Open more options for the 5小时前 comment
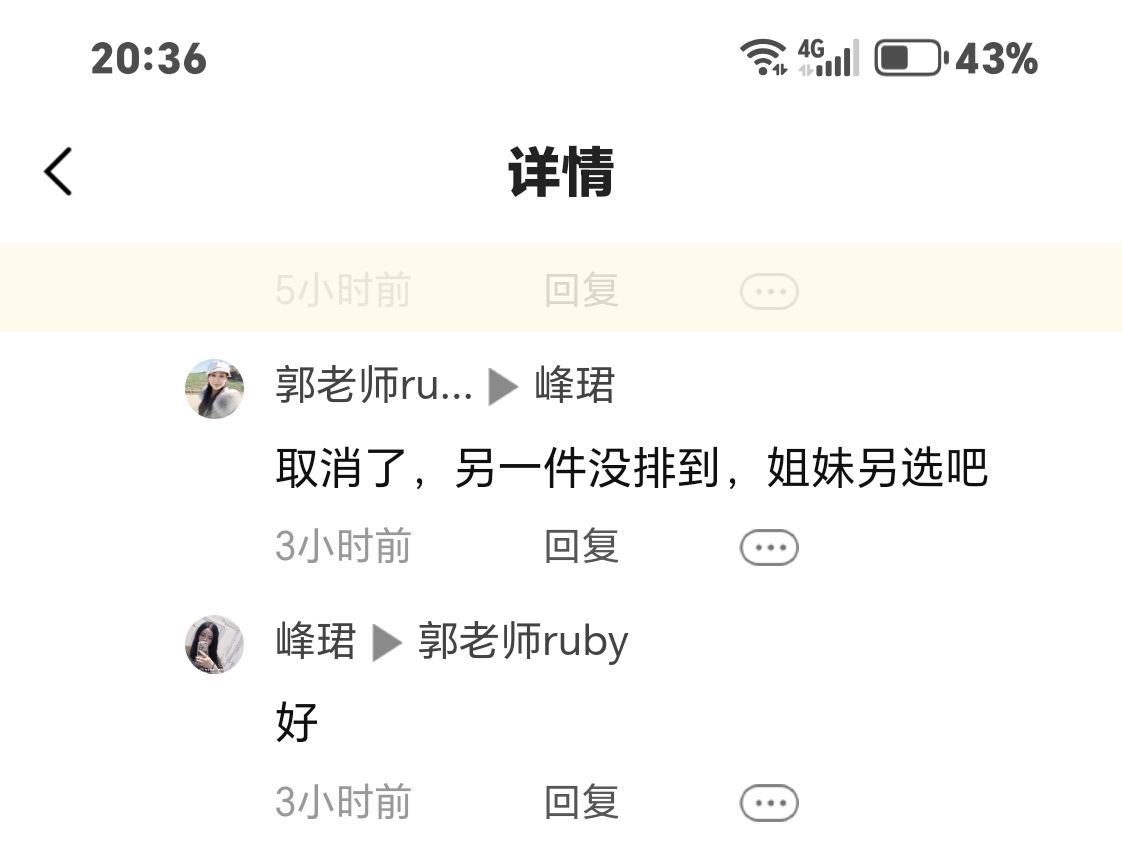The image size is (1122, 851). pyautogui.click(x=768, y=292)
